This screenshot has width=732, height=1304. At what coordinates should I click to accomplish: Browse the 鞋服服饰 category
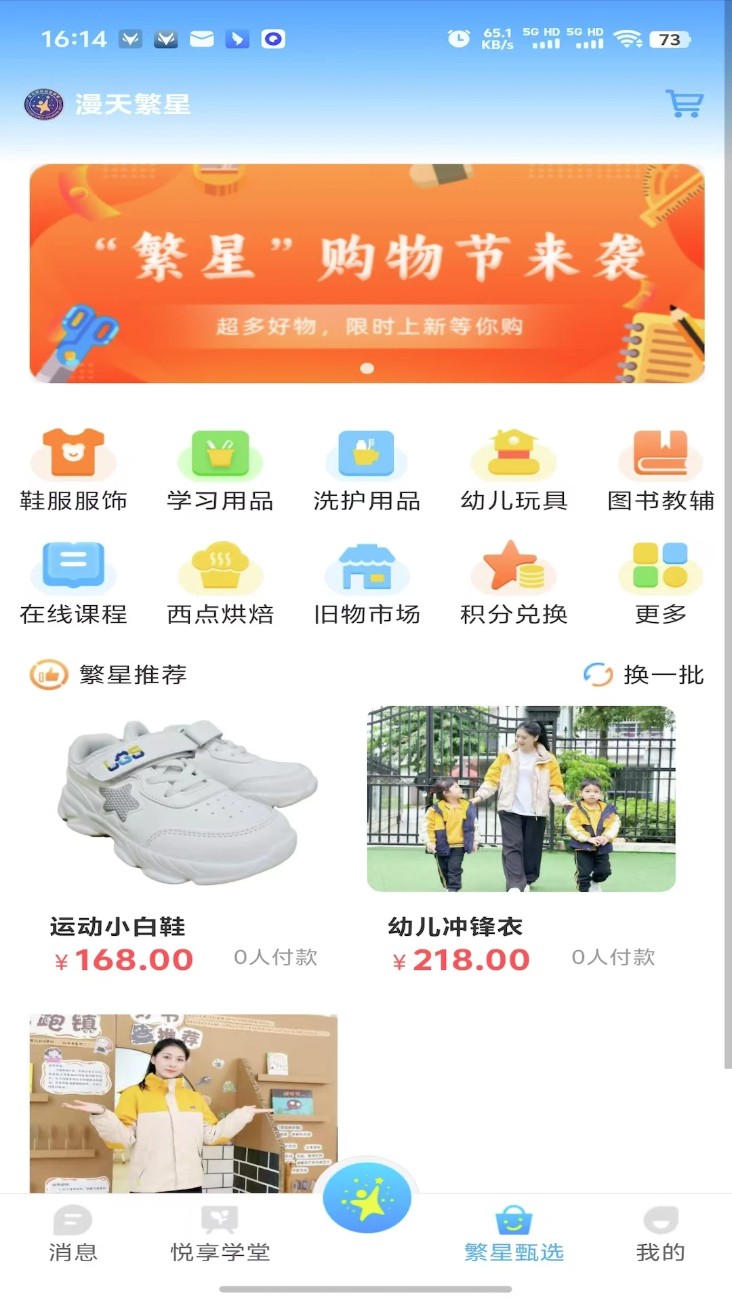[73, 470]
